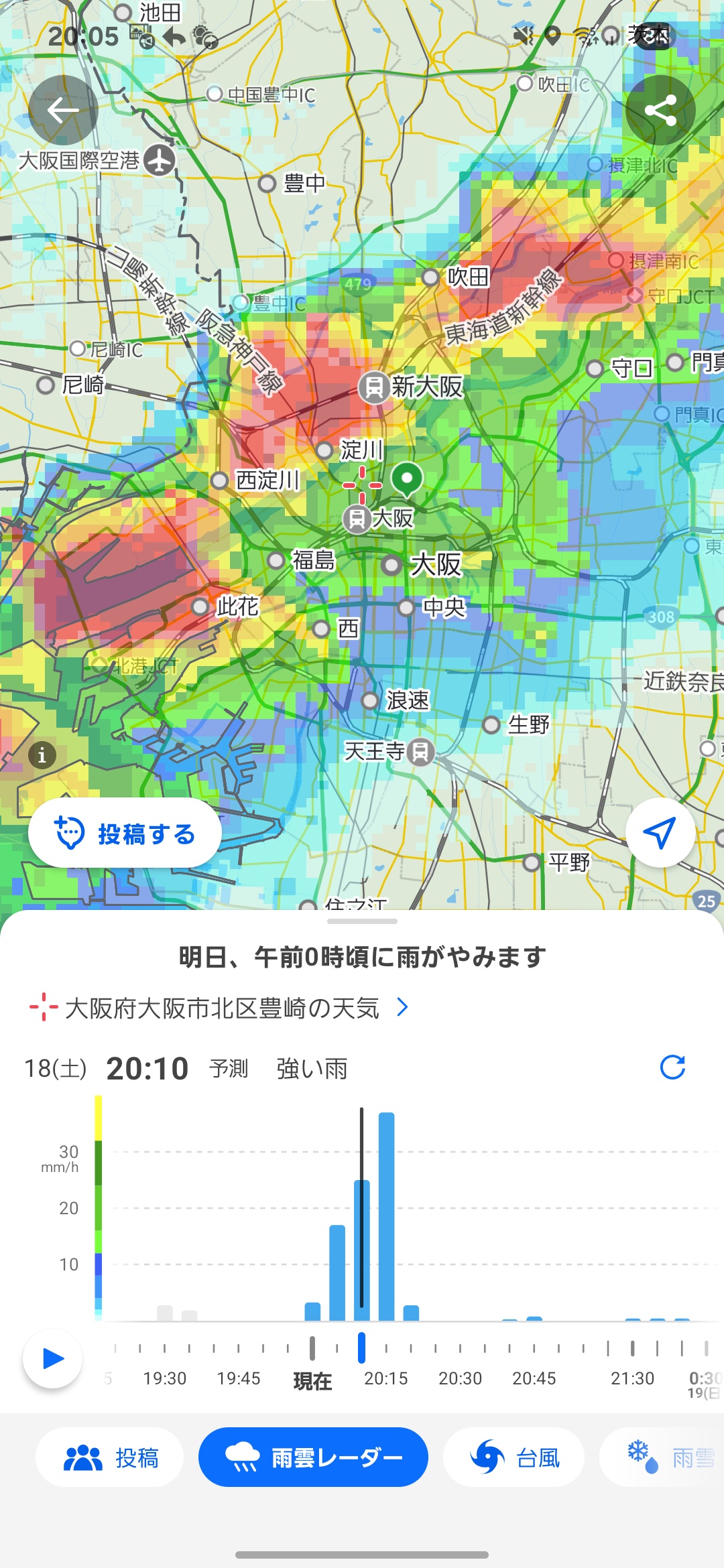This screenshot has width=724, height=1568.
Task: Refresh the rain radar data
Action: tap(672, 1067)
